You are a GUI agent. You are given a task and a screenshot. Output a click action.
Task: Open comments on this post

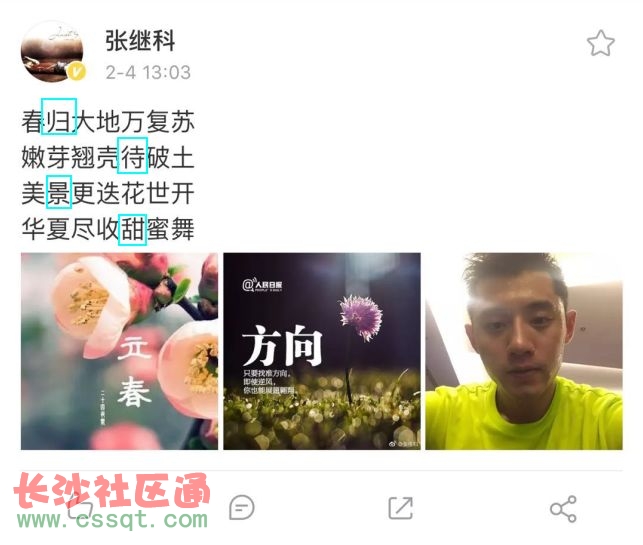[241, 507]
